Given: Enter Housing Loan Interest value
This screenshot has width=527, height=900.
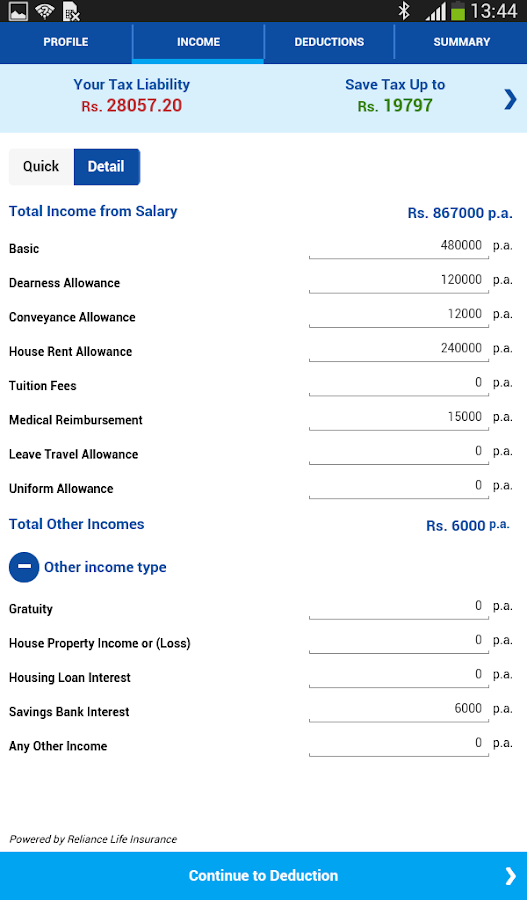Looking at the screenshot, I should point(399,676).
